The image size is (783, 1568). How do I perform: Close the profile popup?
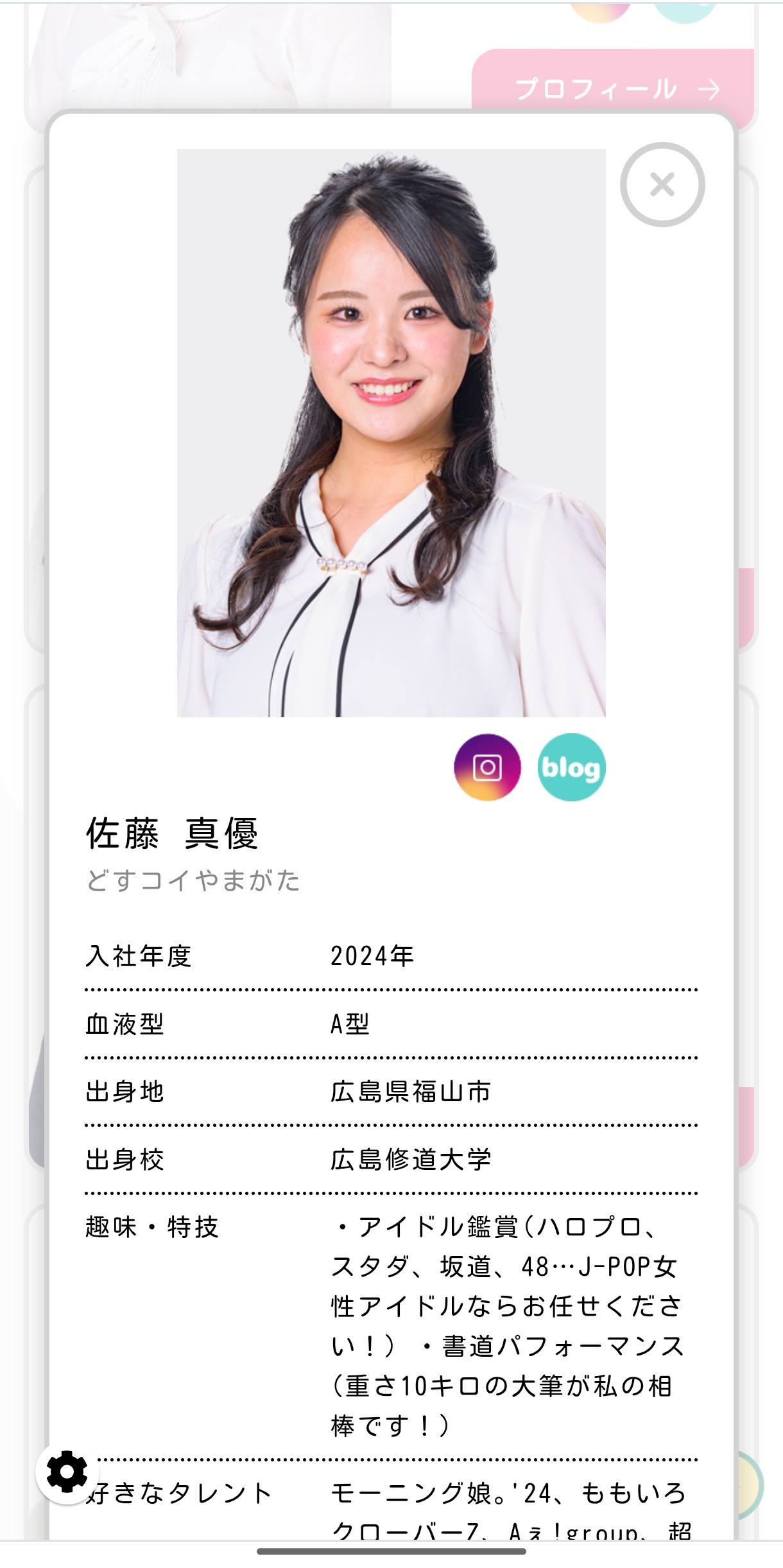[662, 185]
